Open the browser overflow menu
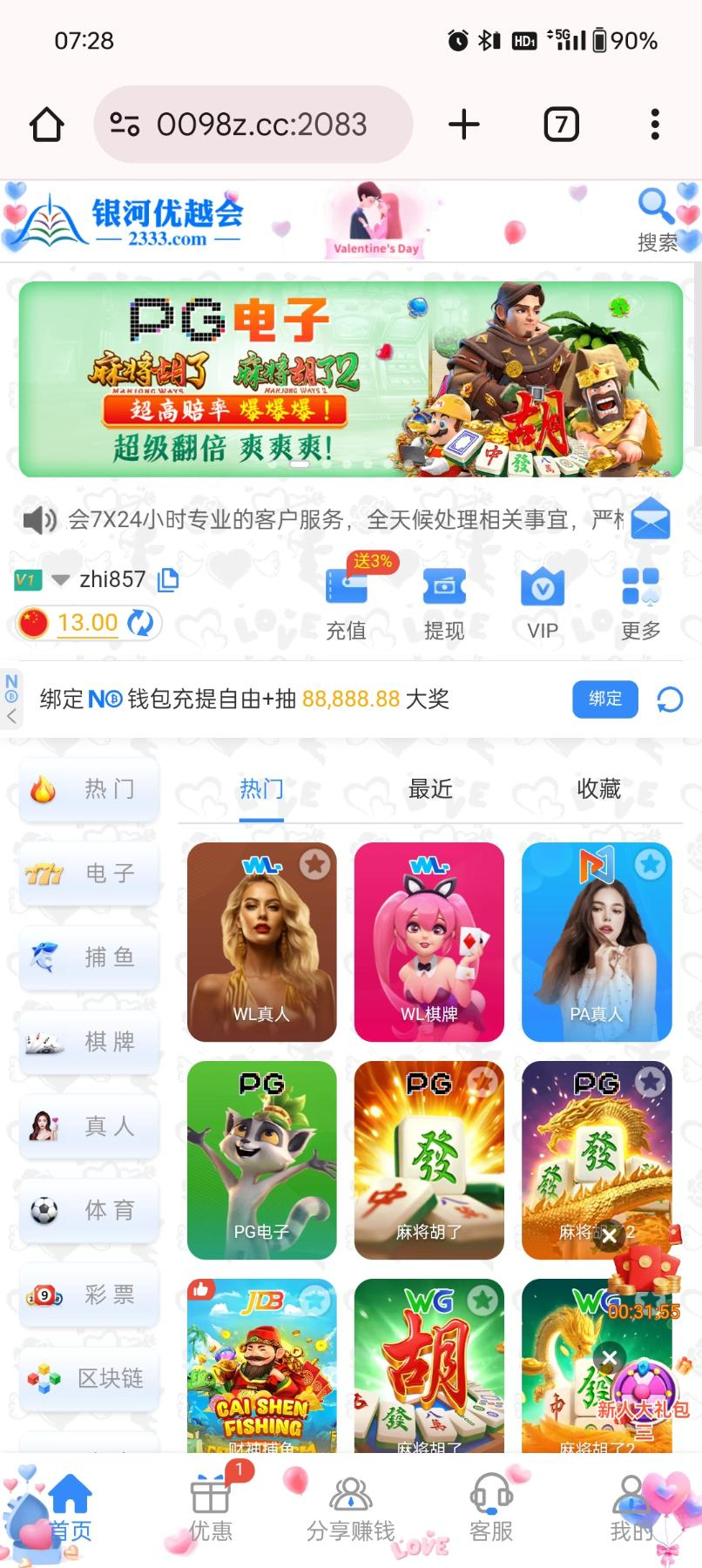This screenshot has height=1568, width=702. 655,125
